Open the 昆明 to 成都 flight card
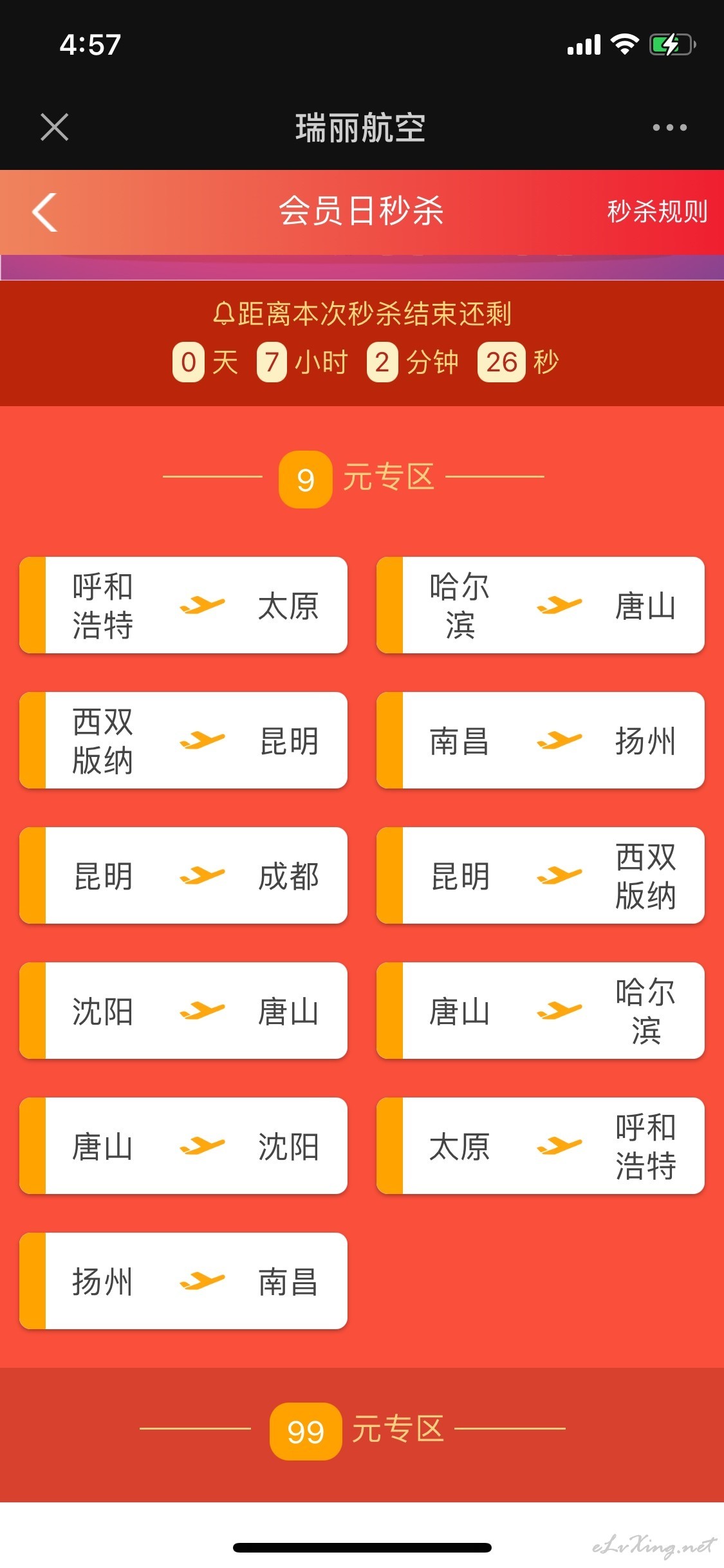 point(183,875)
